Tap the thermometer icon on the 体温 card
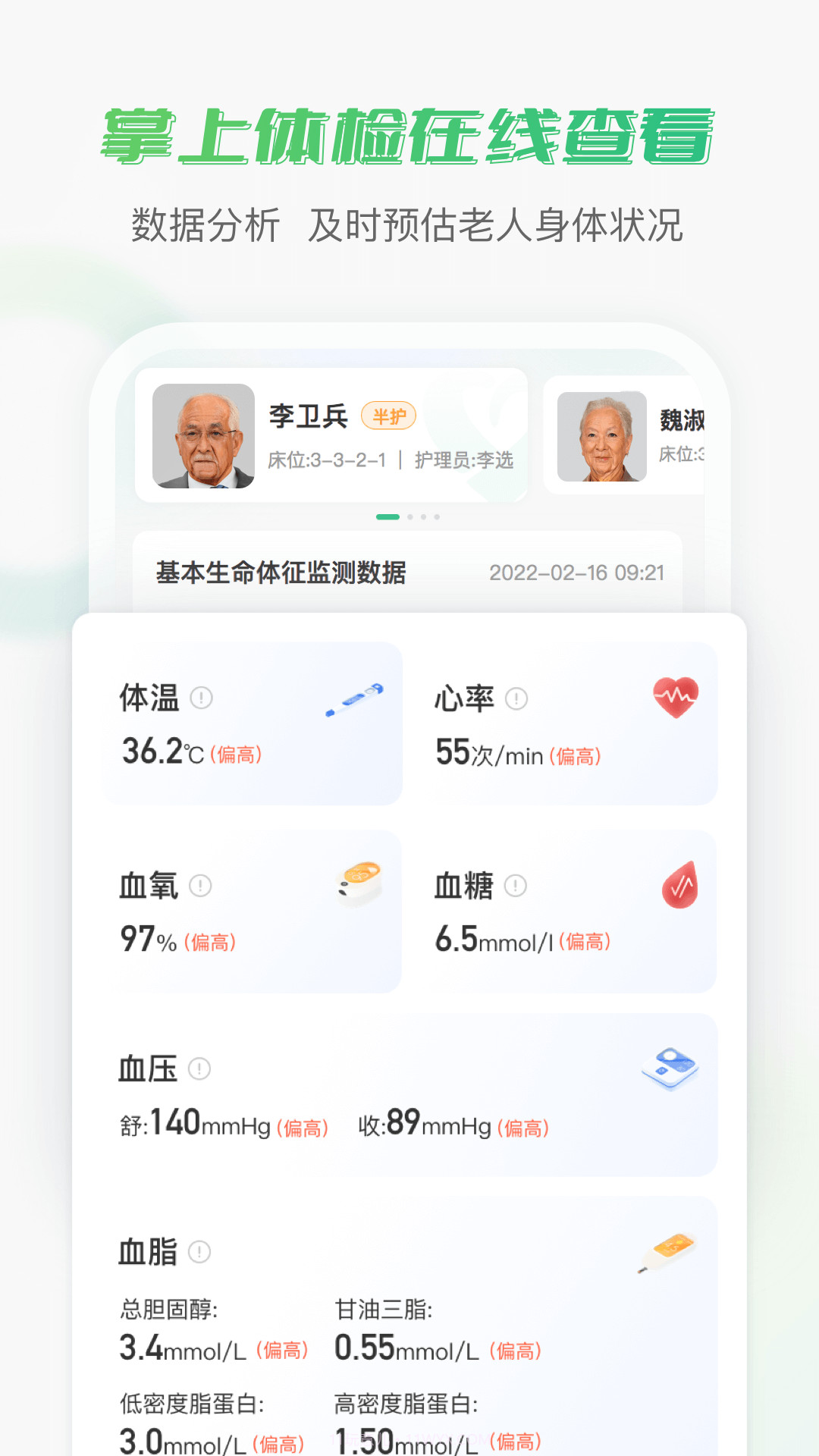This screenshot has height=1456, width=819. pos(353,699)
